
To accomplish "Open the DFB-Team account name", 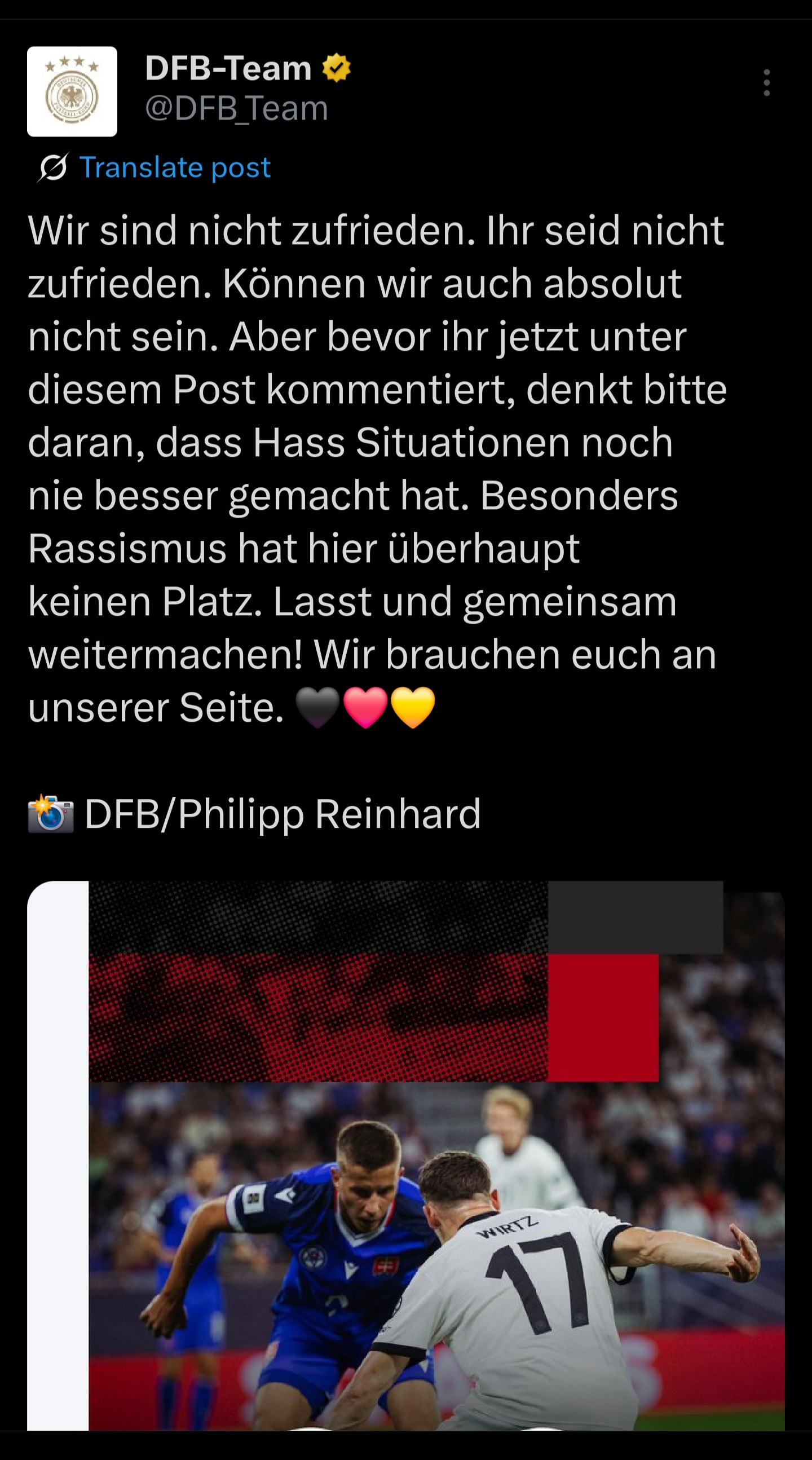I will point(228,69).
